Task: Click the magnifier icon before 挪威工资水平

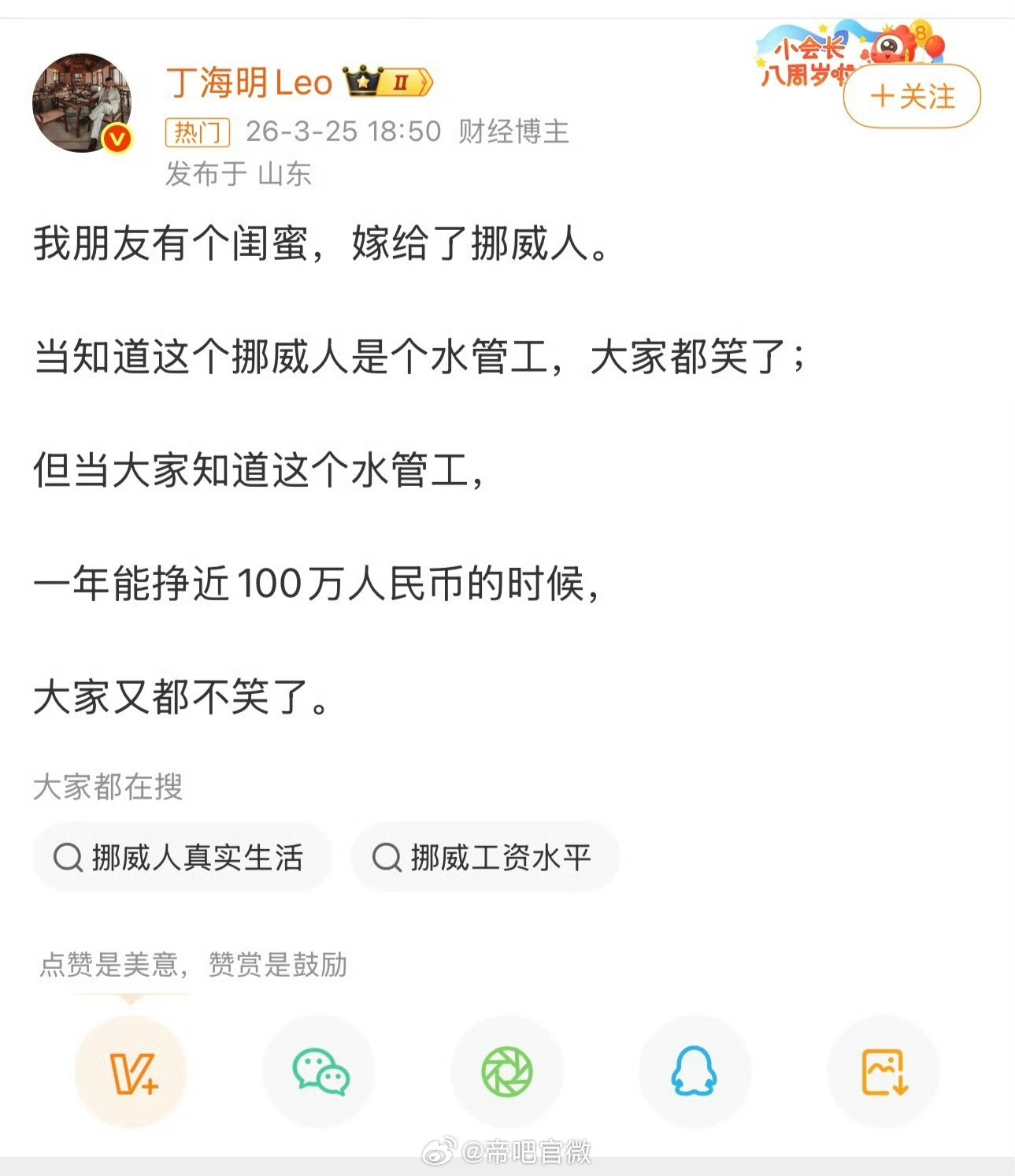Action: pyautogui.click(x=386, y=855)
